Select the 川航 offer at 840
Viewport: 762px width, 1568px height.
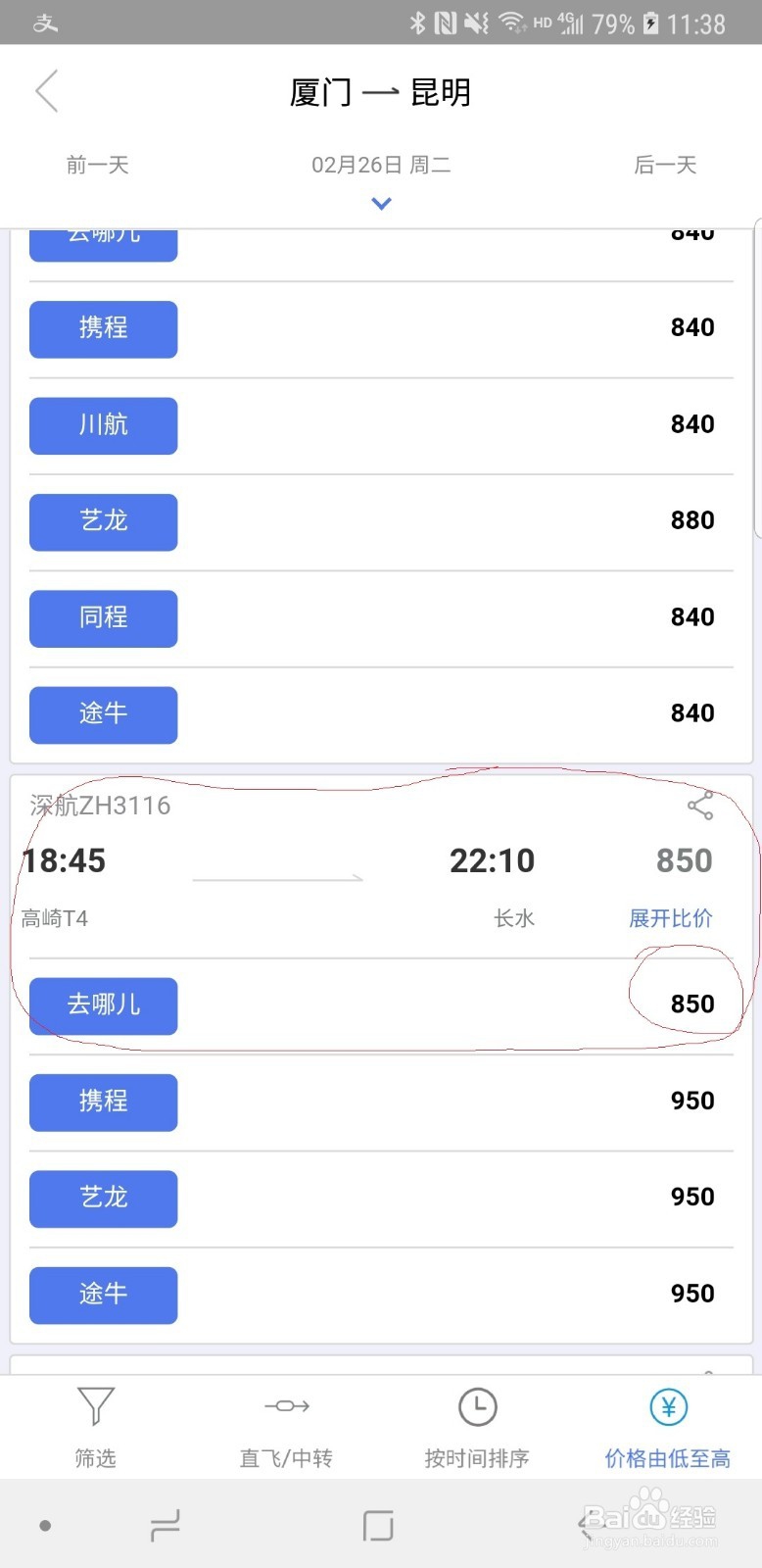click(x=104, y=425)
